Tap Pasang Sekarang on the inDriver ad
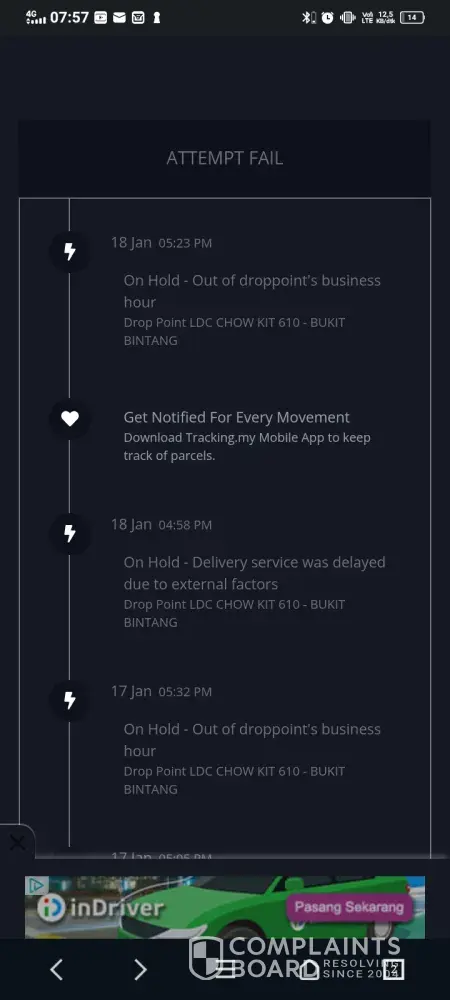 coord(349,907)
